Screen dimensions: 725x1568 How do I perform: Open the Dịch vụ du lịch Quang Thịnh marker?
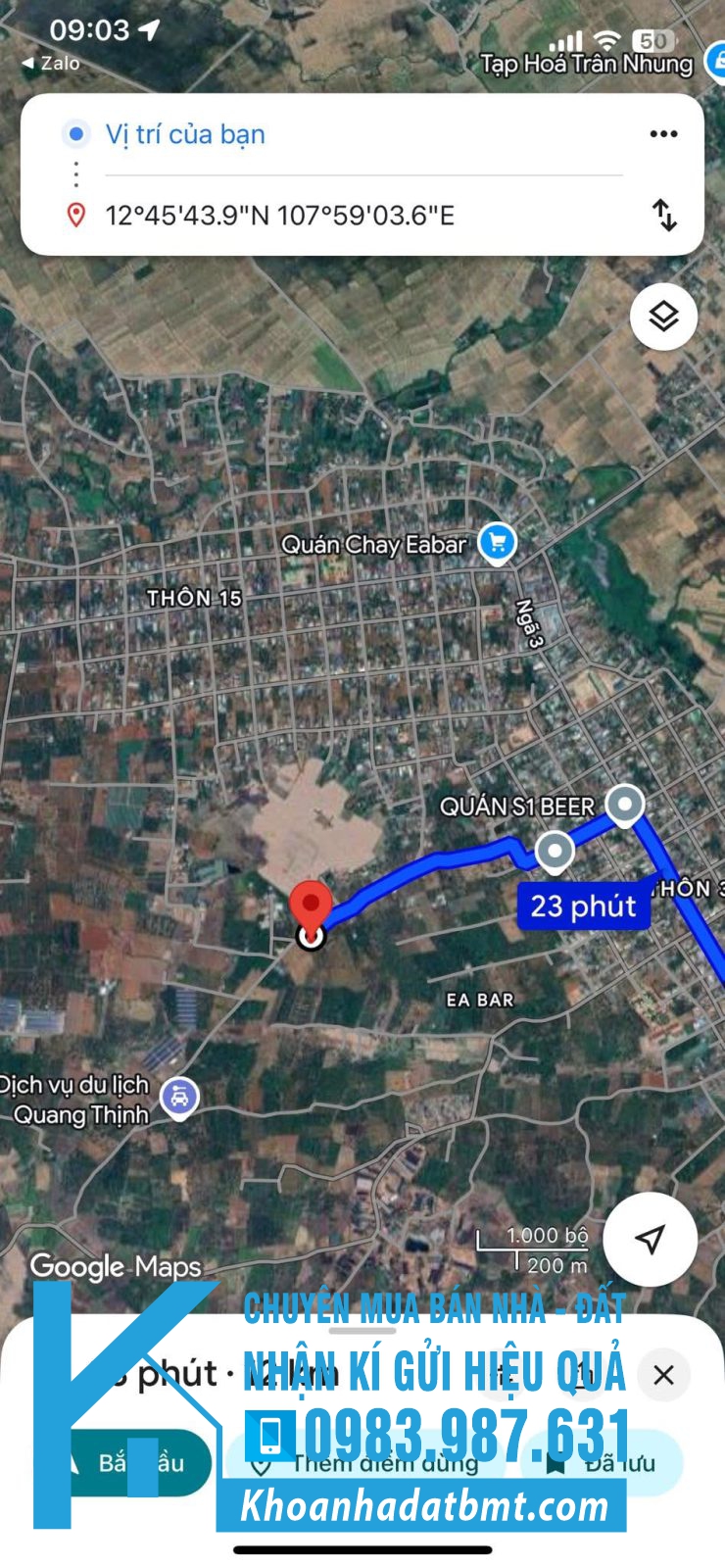(179, 1098)
